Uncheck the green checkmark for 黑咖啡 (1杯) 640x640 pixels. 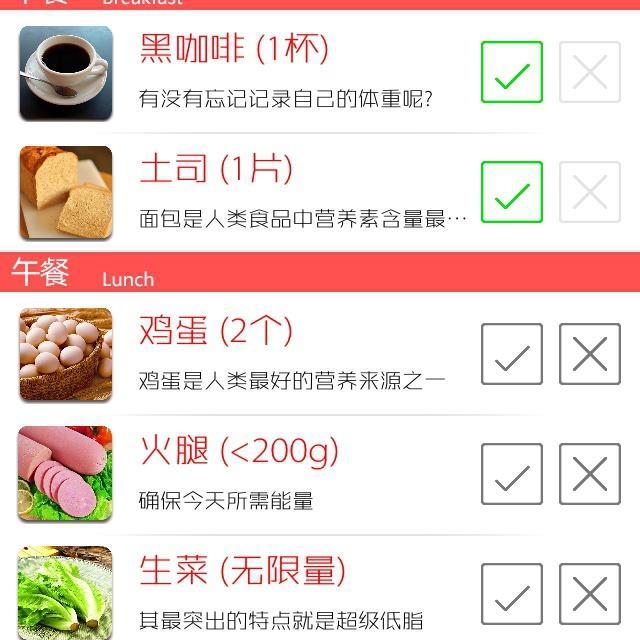511,72
